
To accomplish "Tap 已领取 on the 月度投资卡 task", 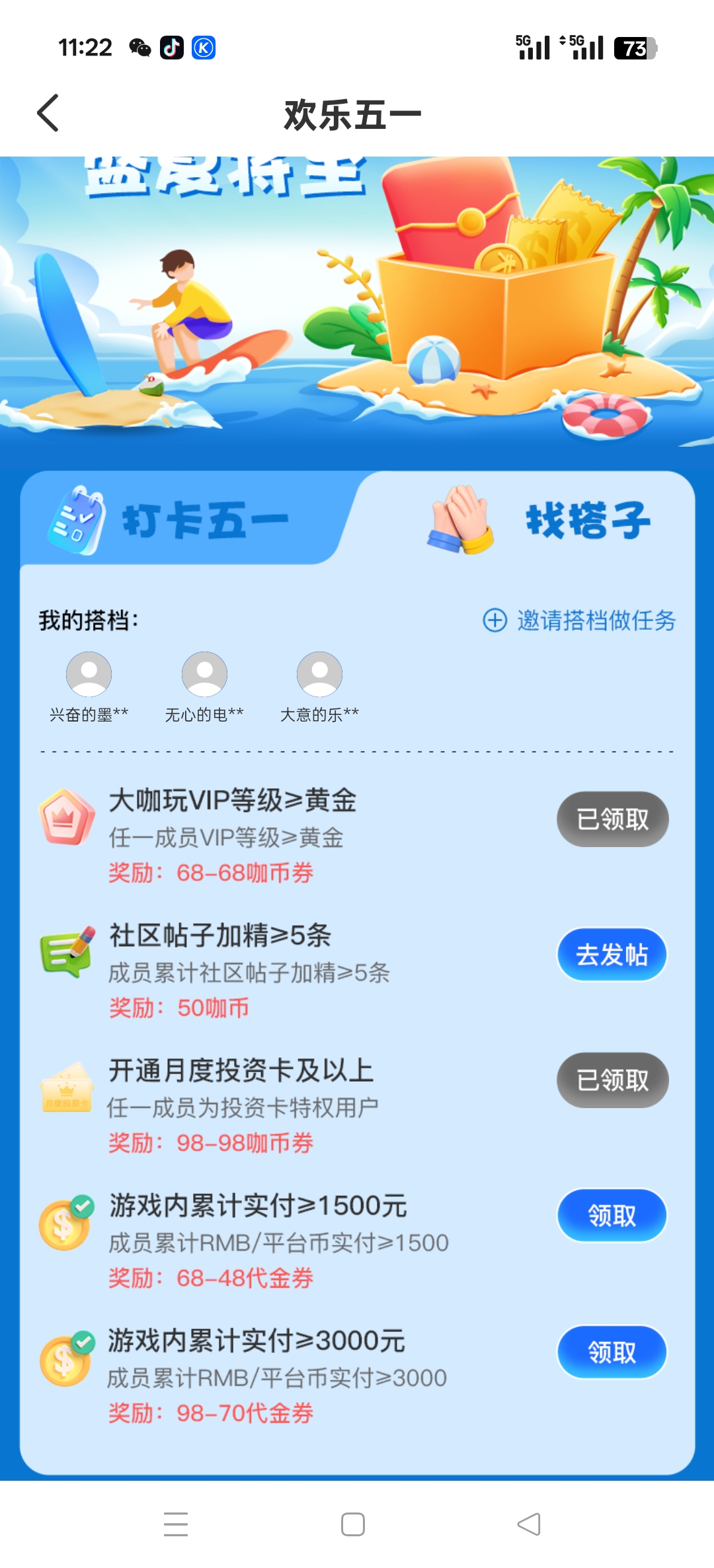I will (x=612, y=1080).
